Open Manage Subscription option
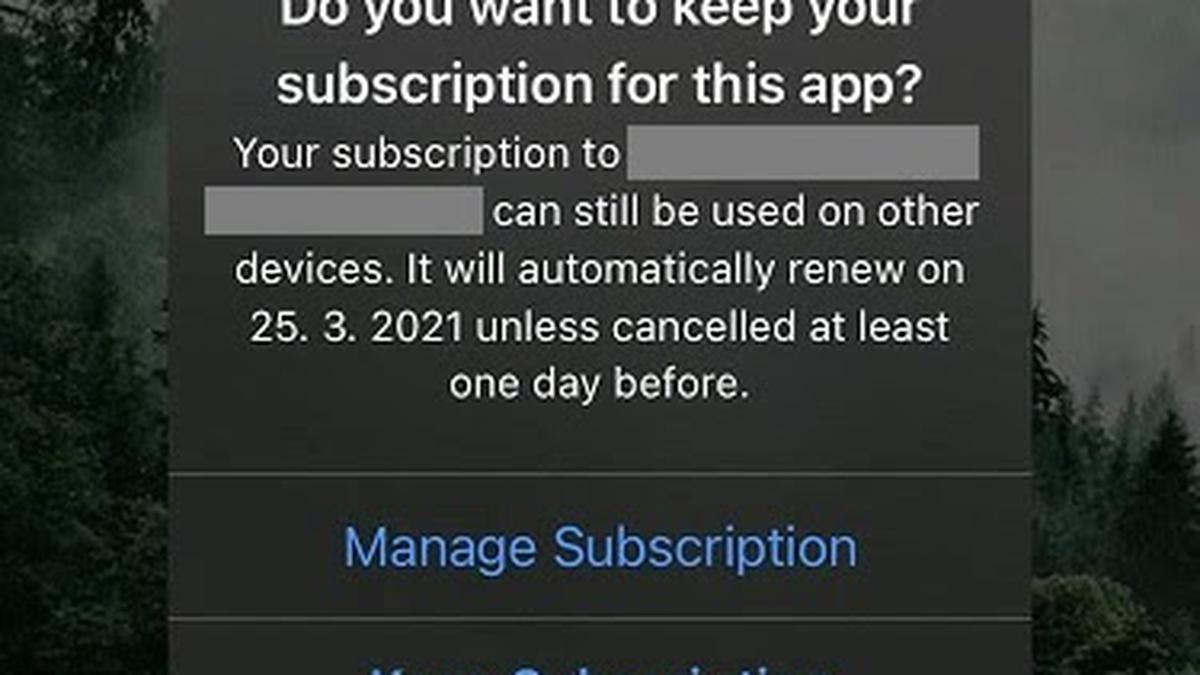 click(x=600, y=547)
